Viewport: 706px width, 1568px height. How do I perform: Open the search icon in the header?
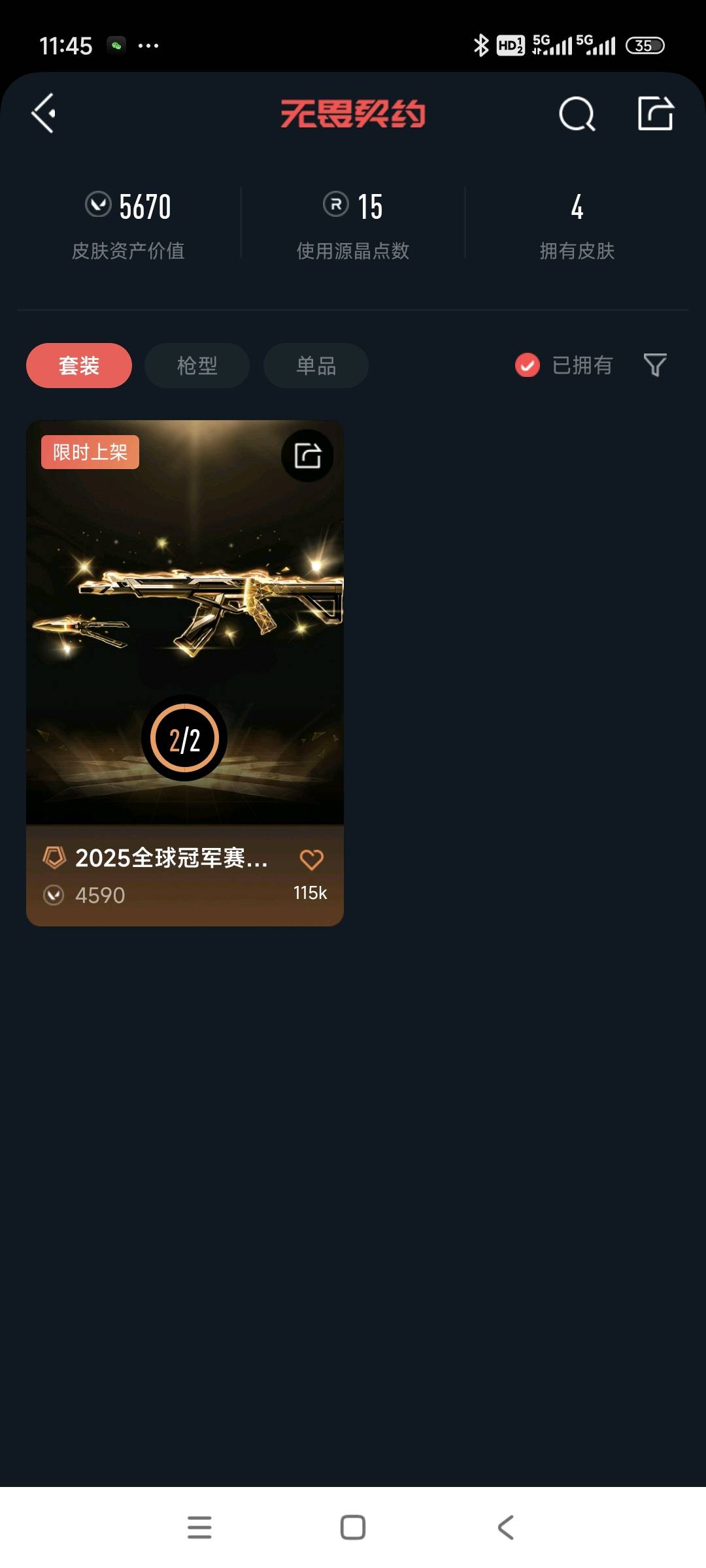[577, 114]
